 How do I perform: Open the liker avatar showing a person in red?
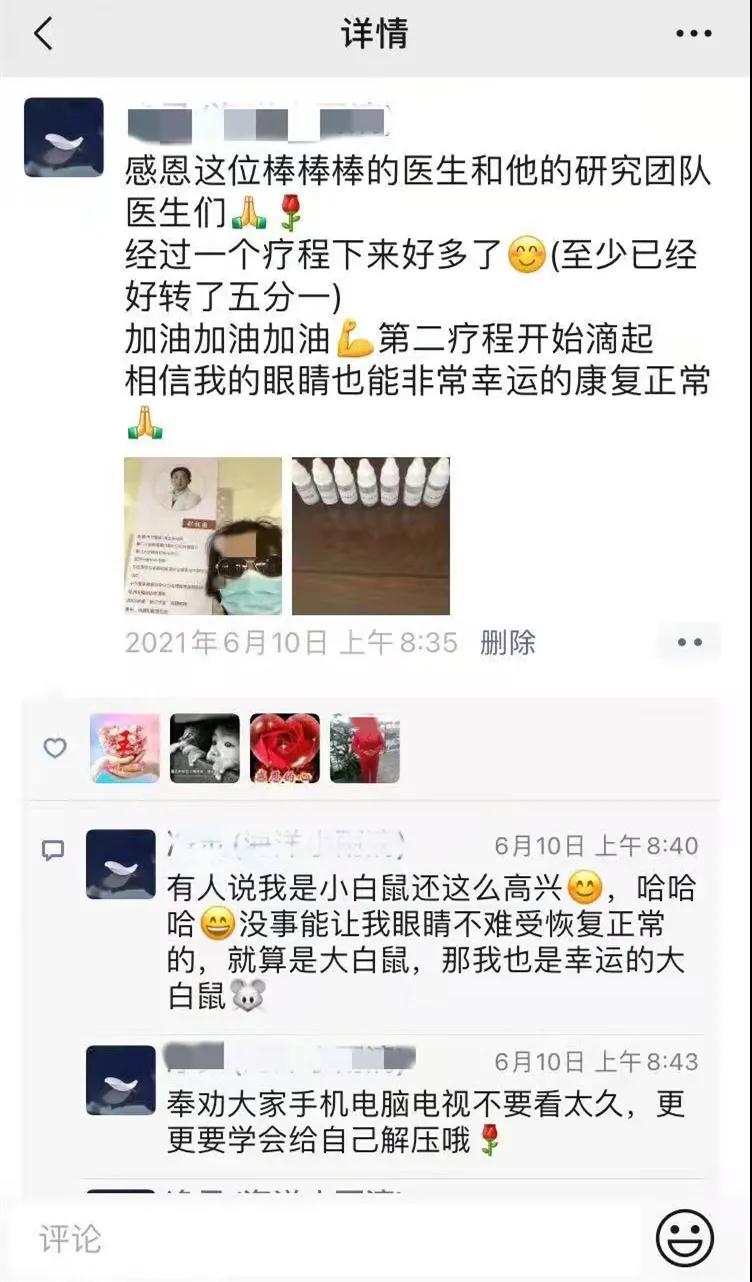(365, 748)
